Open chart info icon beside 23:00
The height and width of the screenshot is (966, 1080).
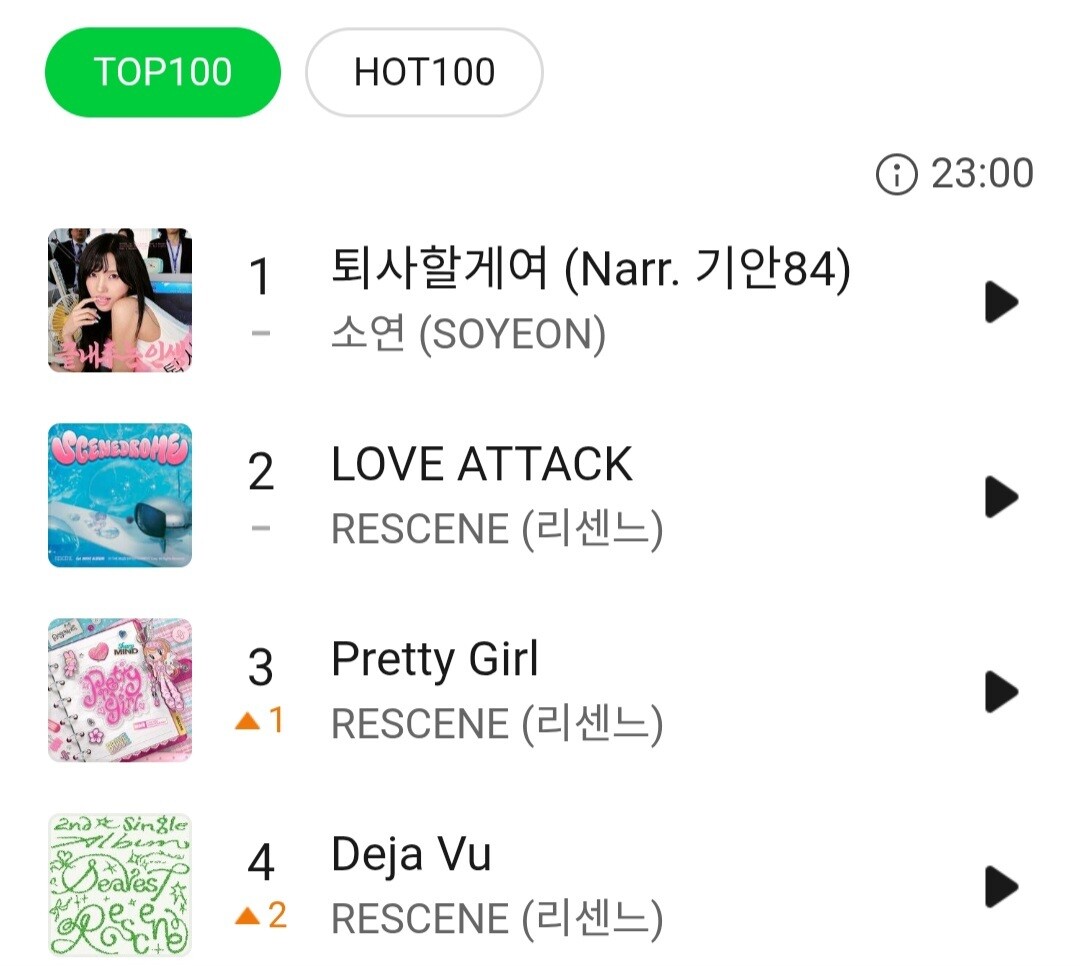(x=896, y=174)
